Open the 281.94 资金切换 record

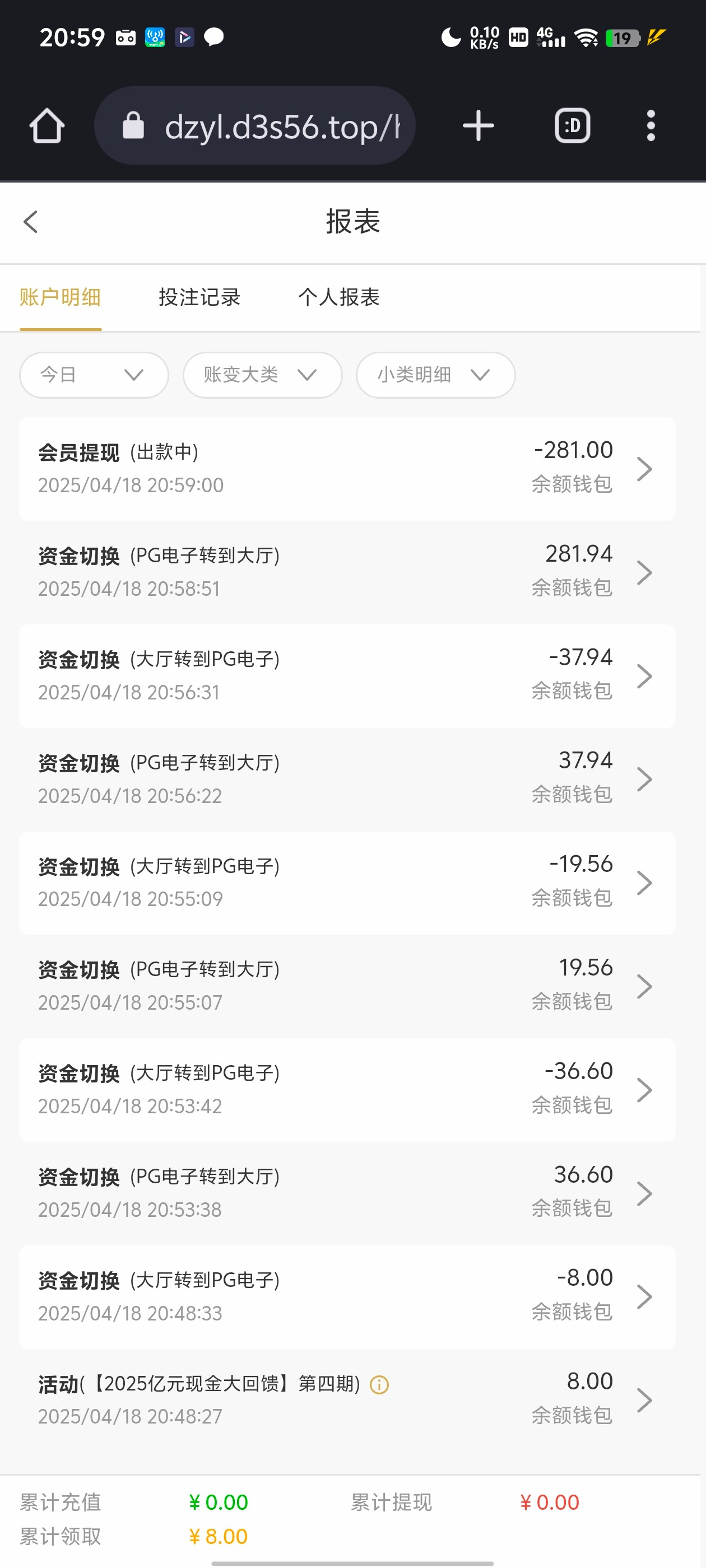pos(347,572)
